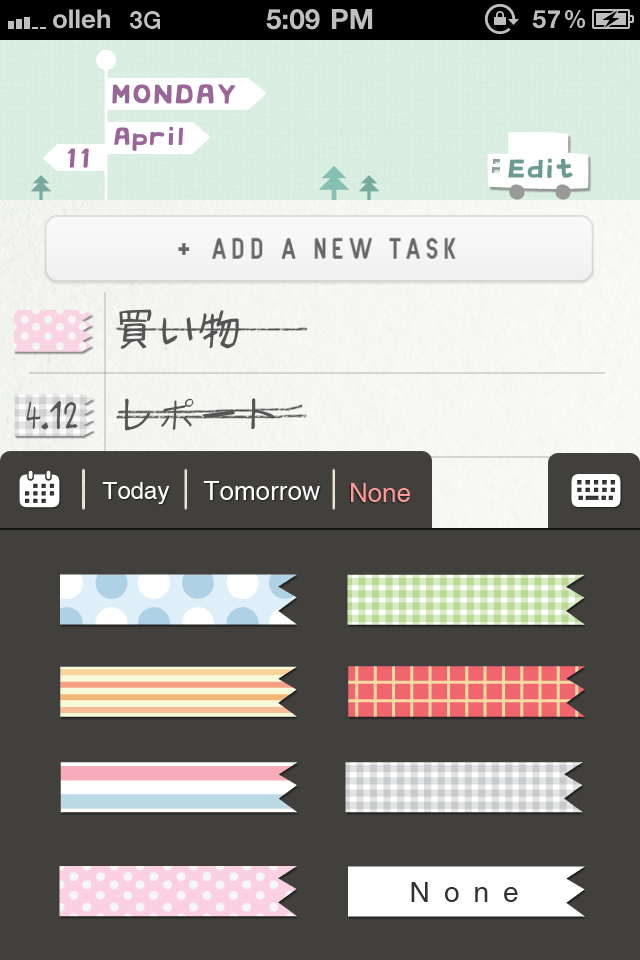Select the None tape label
This screenshot has width=640, height=960.
[465, 892]
